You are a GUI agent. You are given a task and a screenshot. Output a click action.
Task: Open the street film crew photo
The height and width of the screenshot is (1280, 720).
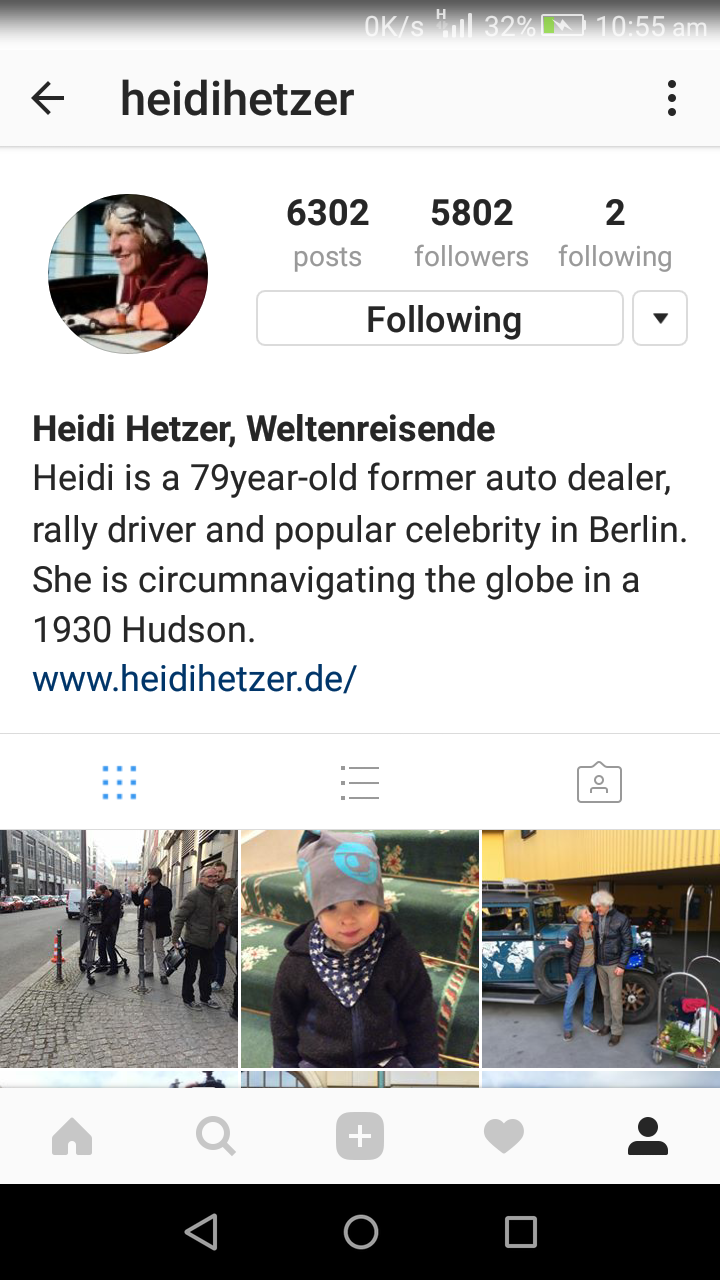[x=119, y=948]
